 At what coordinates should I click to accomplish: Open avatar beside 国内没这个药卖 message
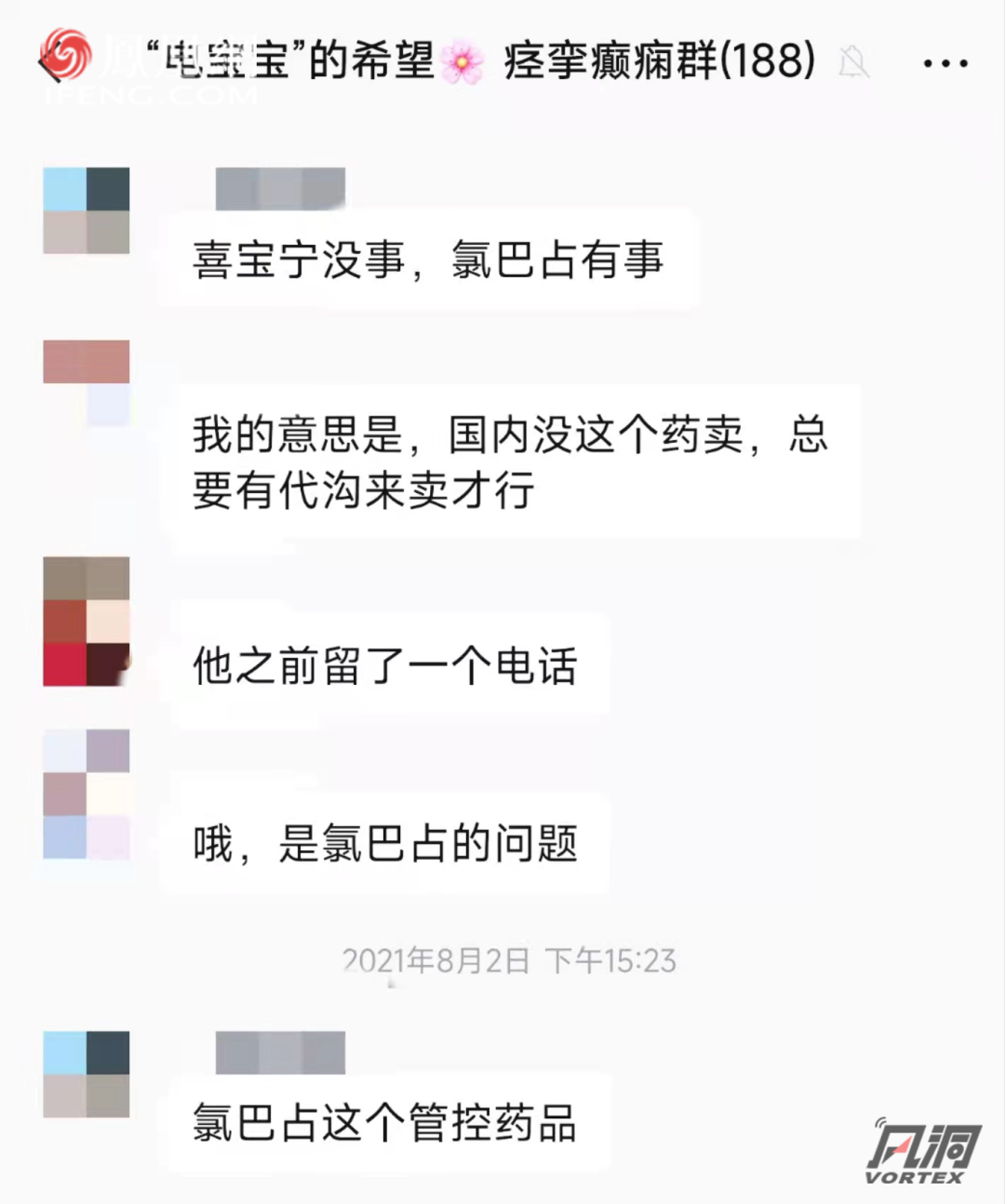[x=87, y=383]
